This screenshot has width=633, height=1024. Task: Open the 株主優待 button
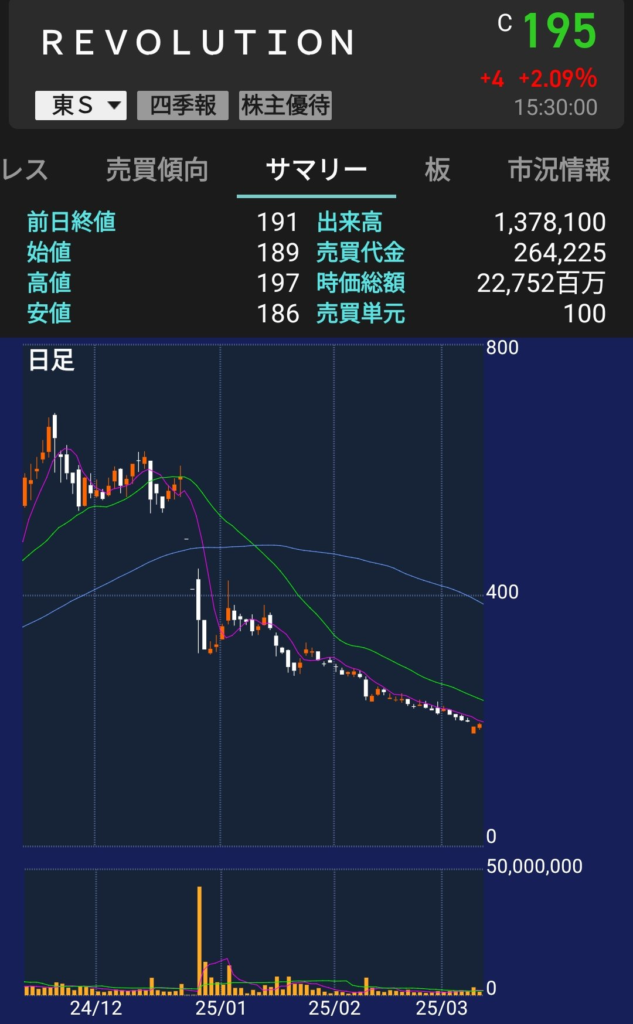[285, 105]
